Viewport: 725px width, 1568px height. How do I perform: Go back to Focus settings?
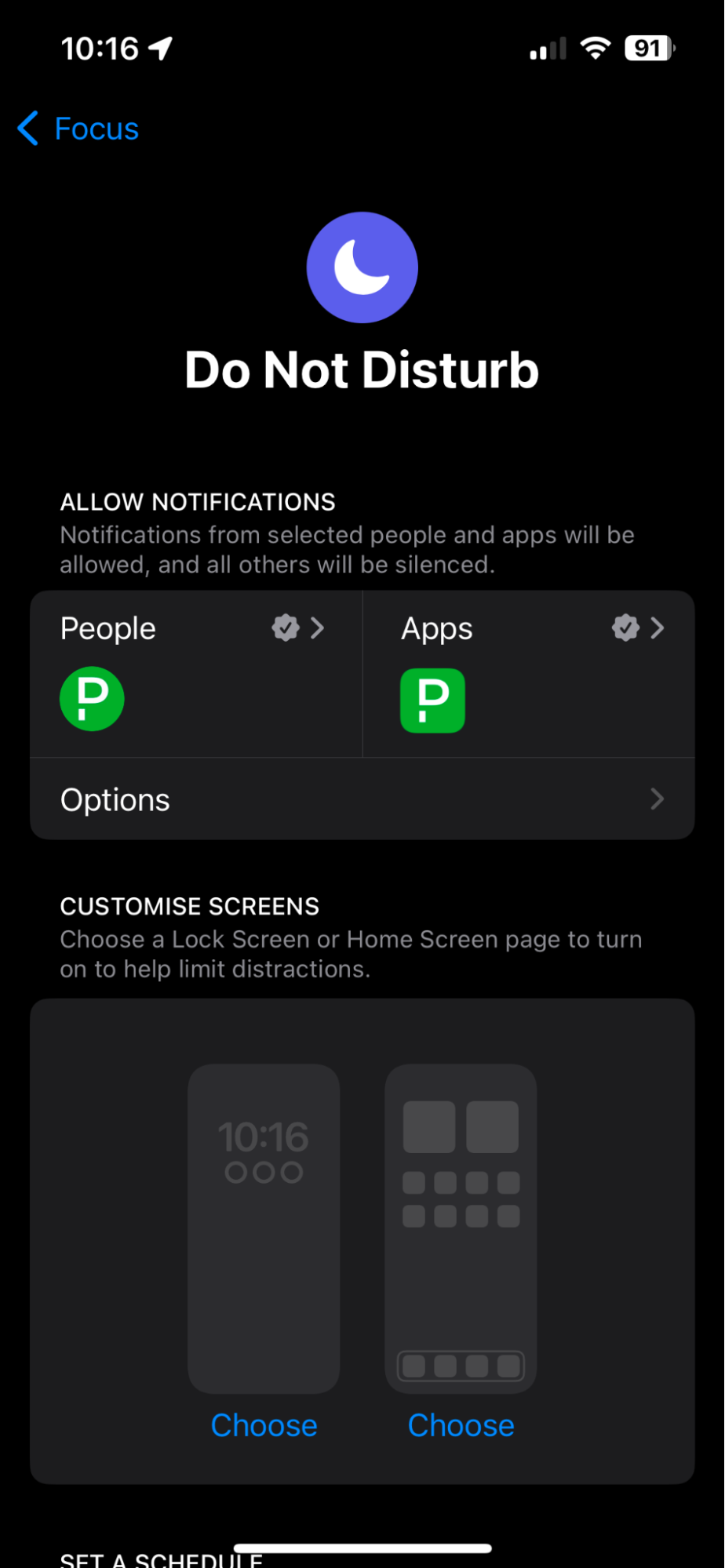point(78,129)
